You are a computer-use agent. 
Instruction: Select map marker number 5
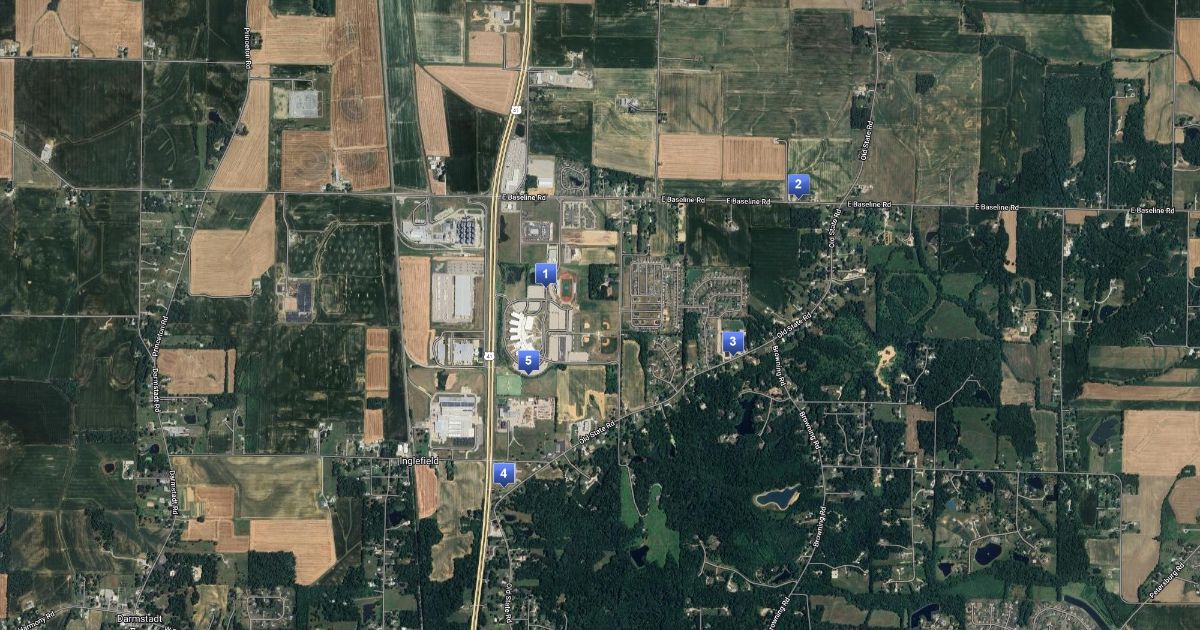tap(527, 360)
